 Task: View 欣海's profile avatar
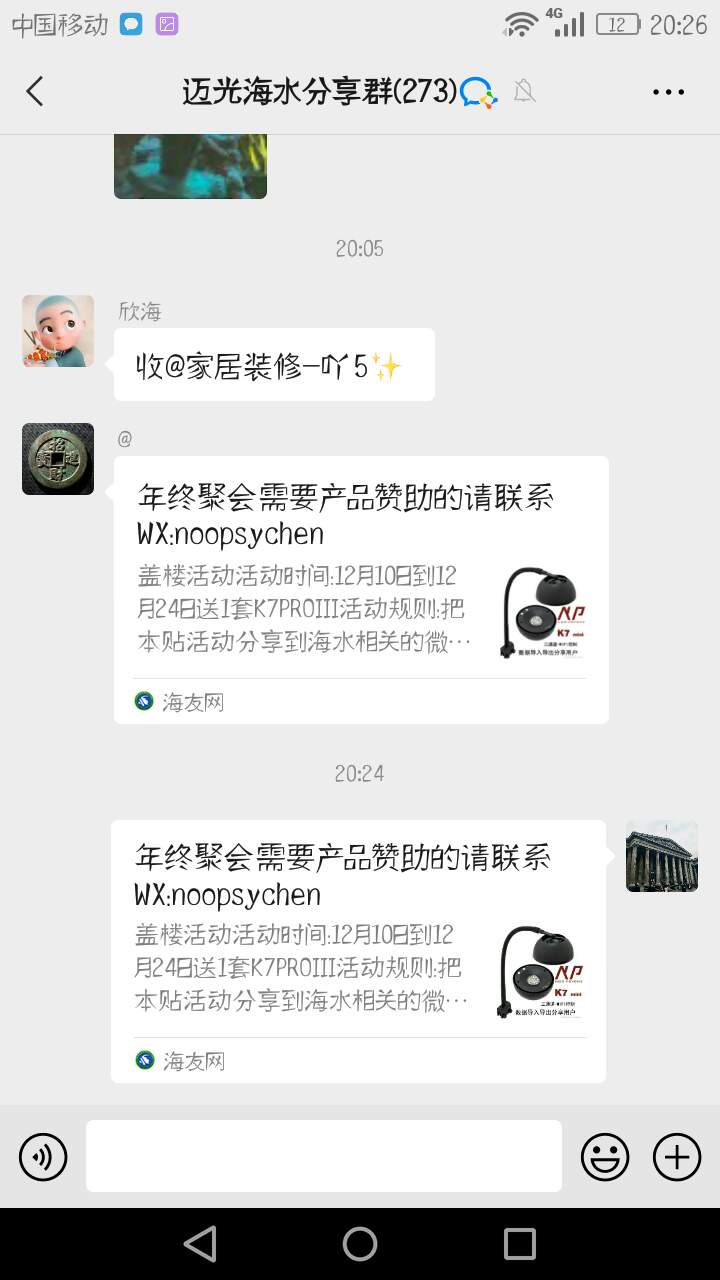(x=58, y=331)
